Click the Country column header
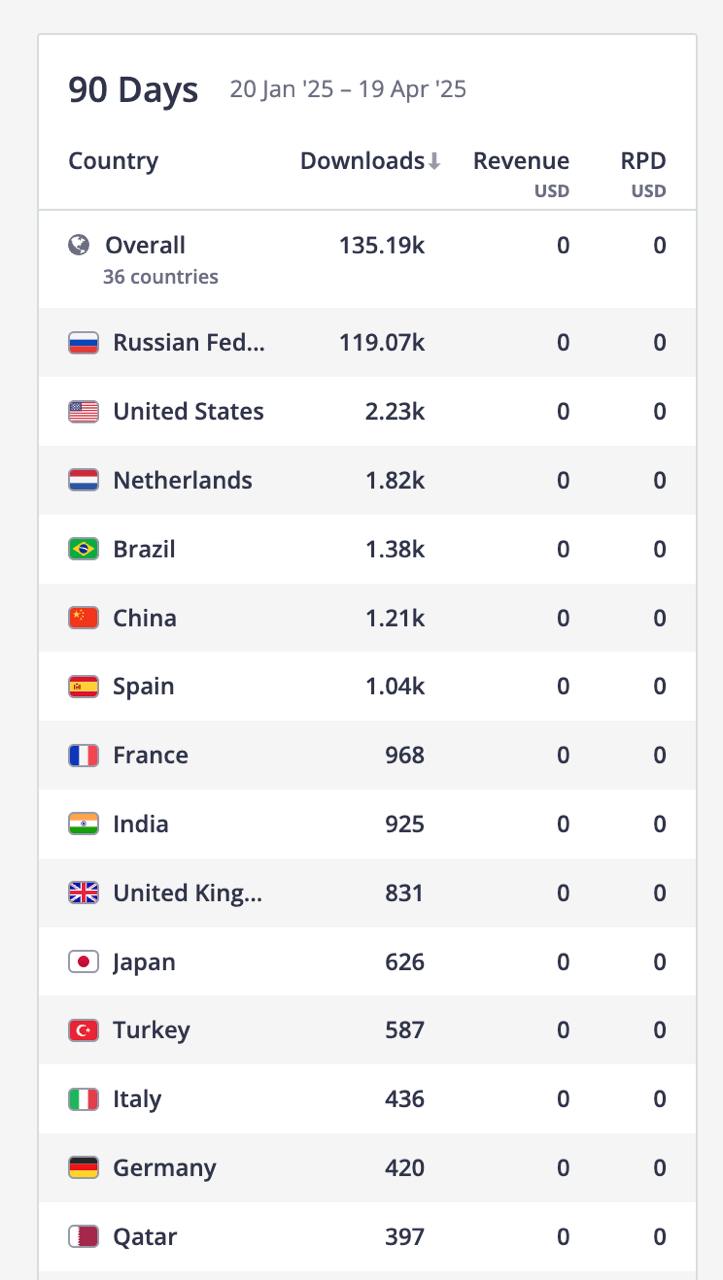Image resolution: width=723 pixels, height=1280 pixels. [x=113, y=160]
